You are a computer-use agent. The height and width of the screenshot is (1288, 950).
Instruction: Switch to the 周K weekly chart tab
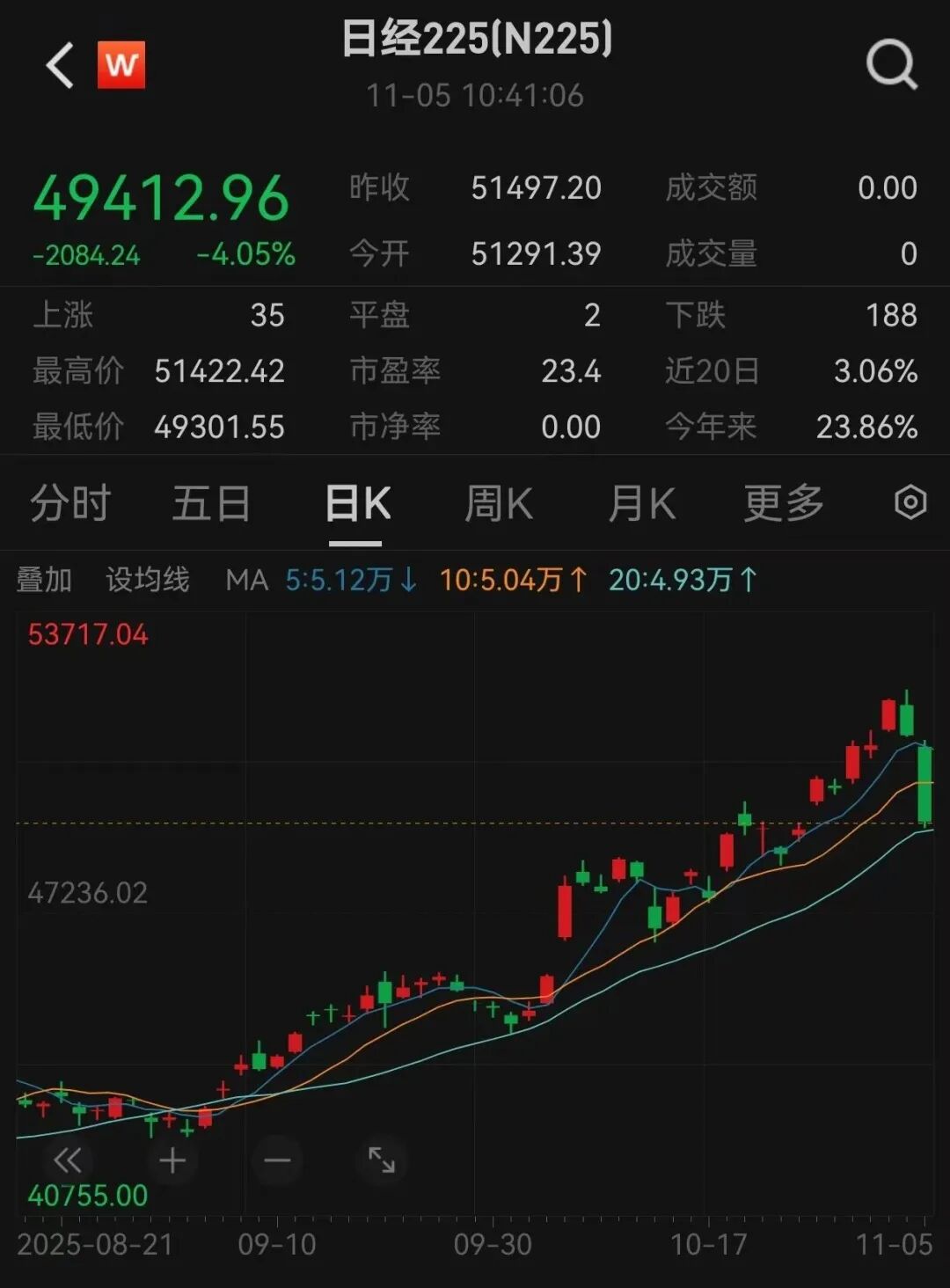(498, 501)
